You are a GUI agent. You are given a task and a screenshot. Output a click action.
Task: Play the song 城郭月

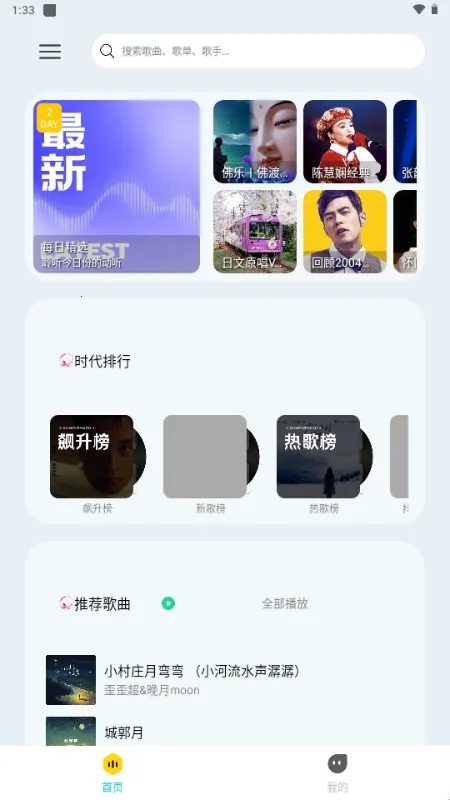(x=224, y=732)
